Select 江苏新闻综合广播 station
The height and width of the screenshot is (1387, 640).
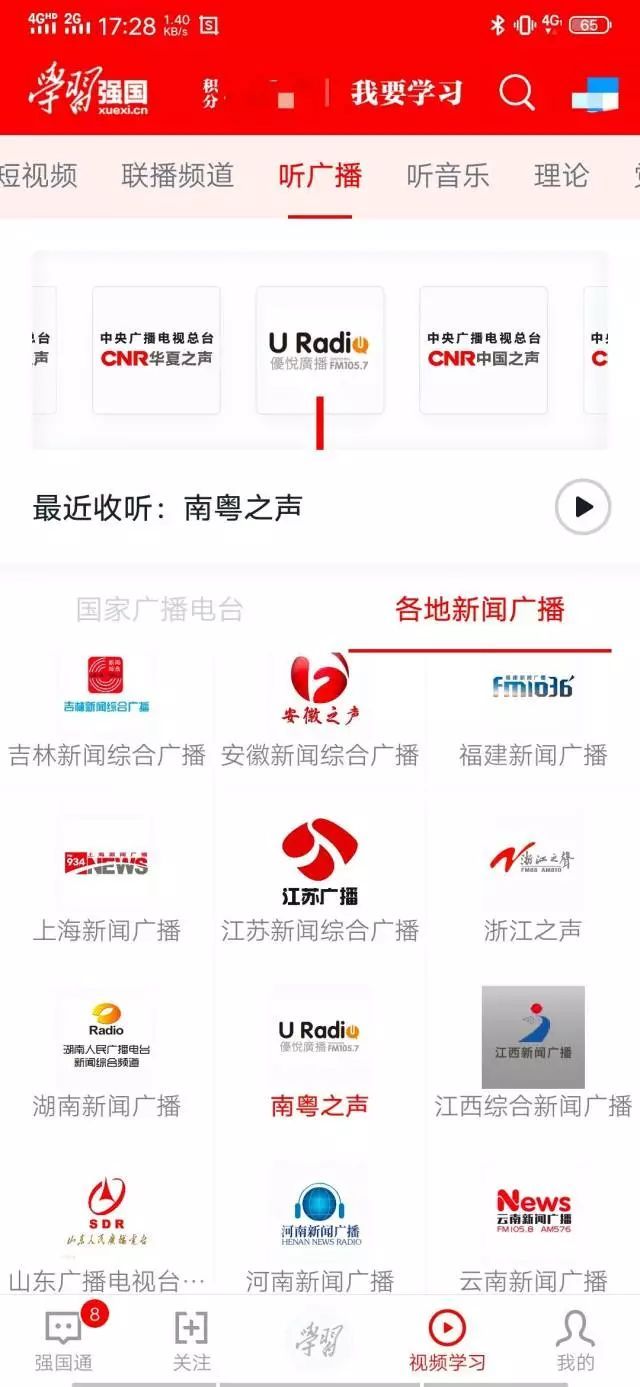[319, 885]
